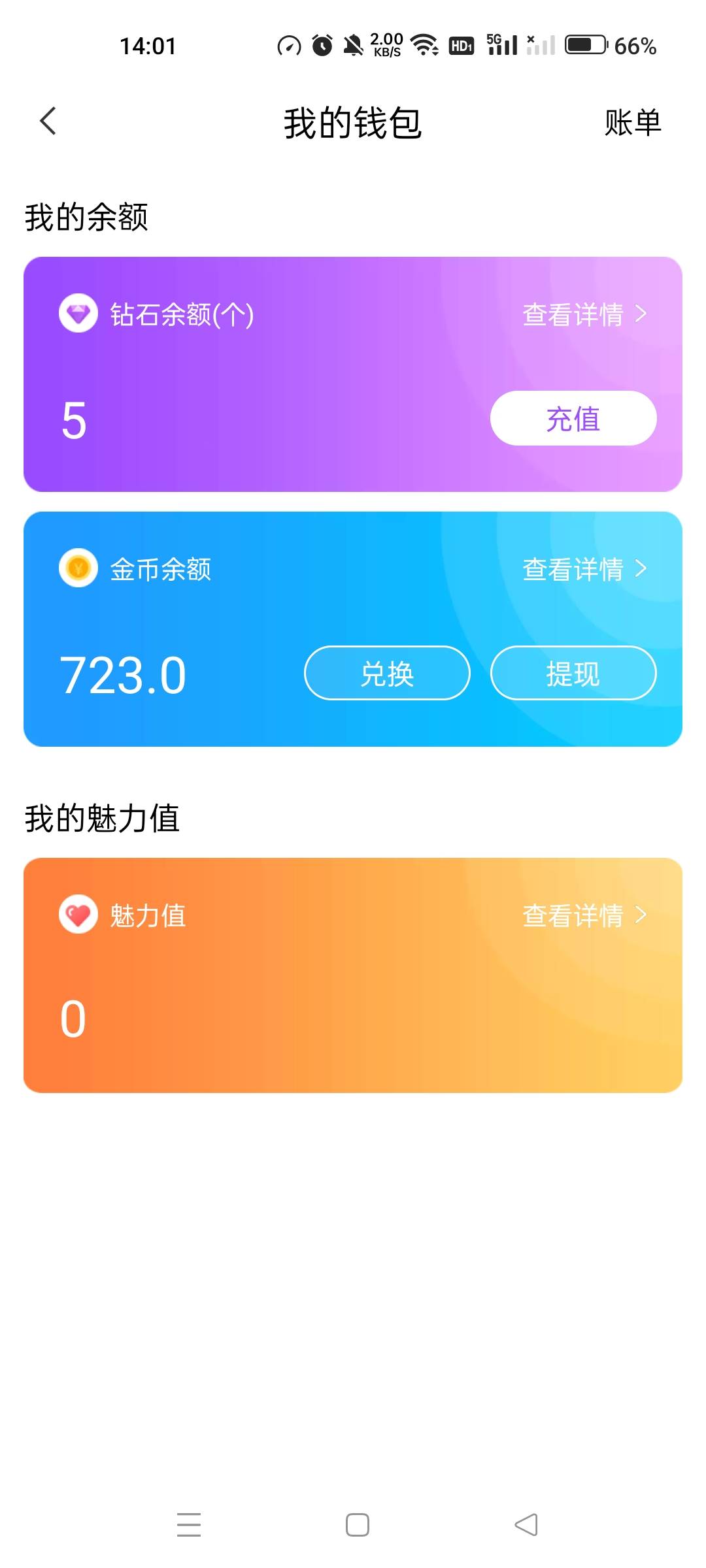706x1568 pixels.
Task: Tap 充值 to recharge diamonds
Action: [573, 418]
